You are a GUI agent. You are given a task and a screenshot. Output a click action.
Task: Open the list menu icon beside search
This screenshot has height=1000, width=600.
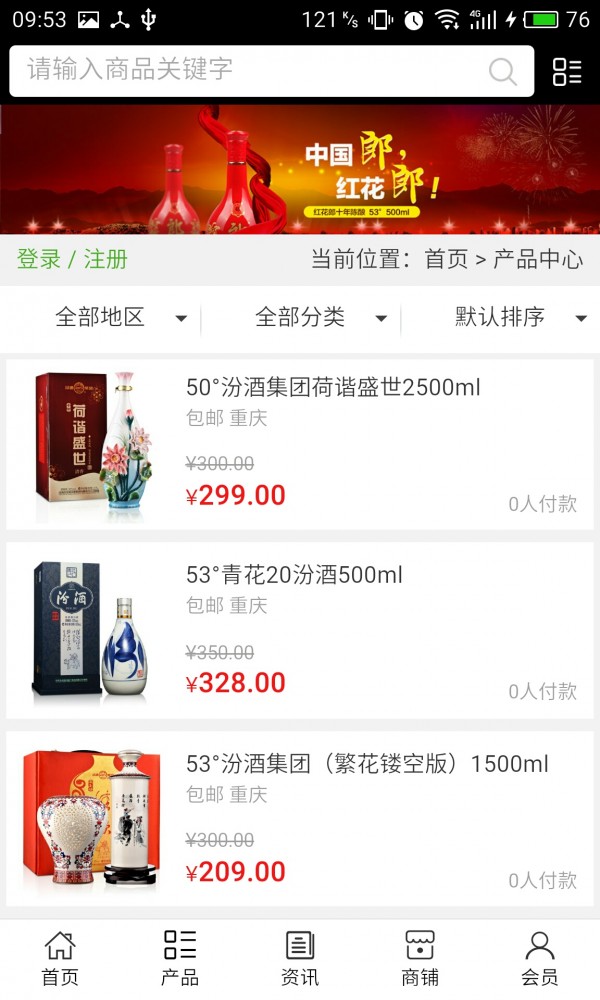pyautogui.click(x=567, y=71)
